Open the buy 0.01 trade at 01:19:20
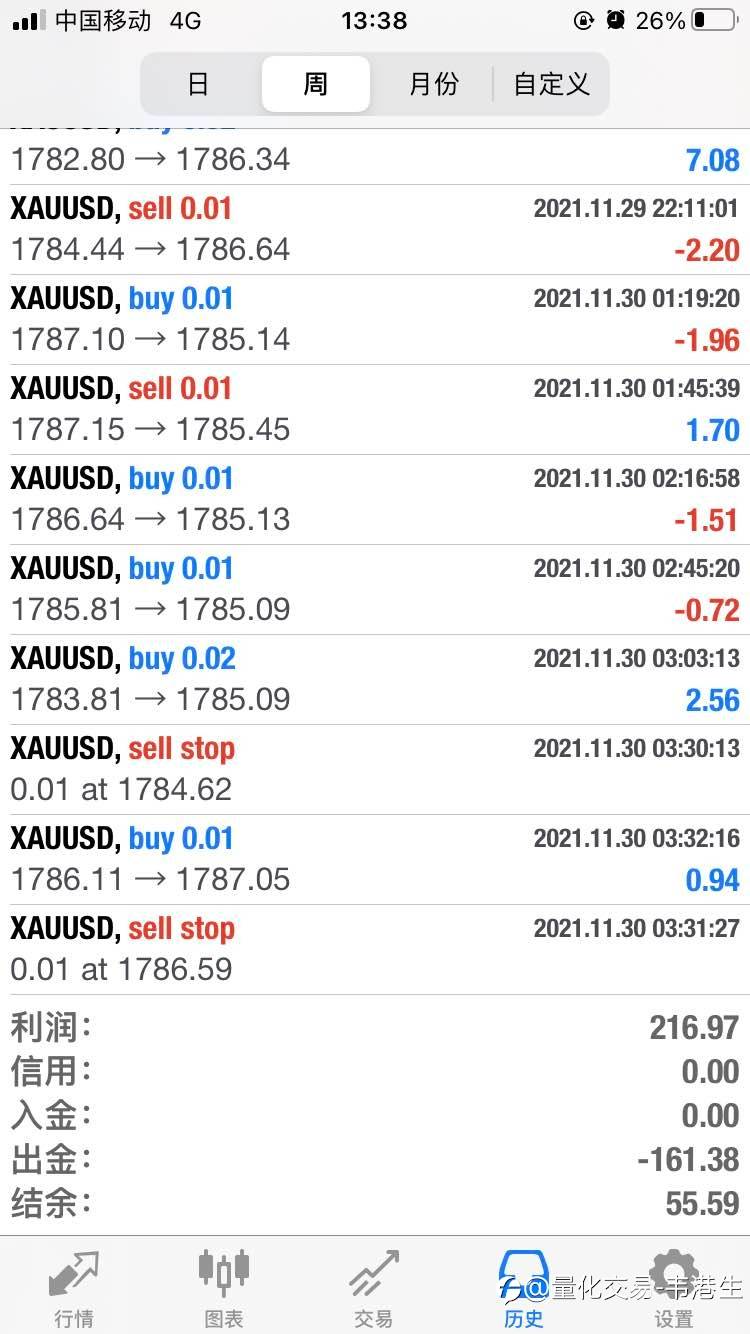Viewport: 750px width, 1334px height. click(375, 320)
